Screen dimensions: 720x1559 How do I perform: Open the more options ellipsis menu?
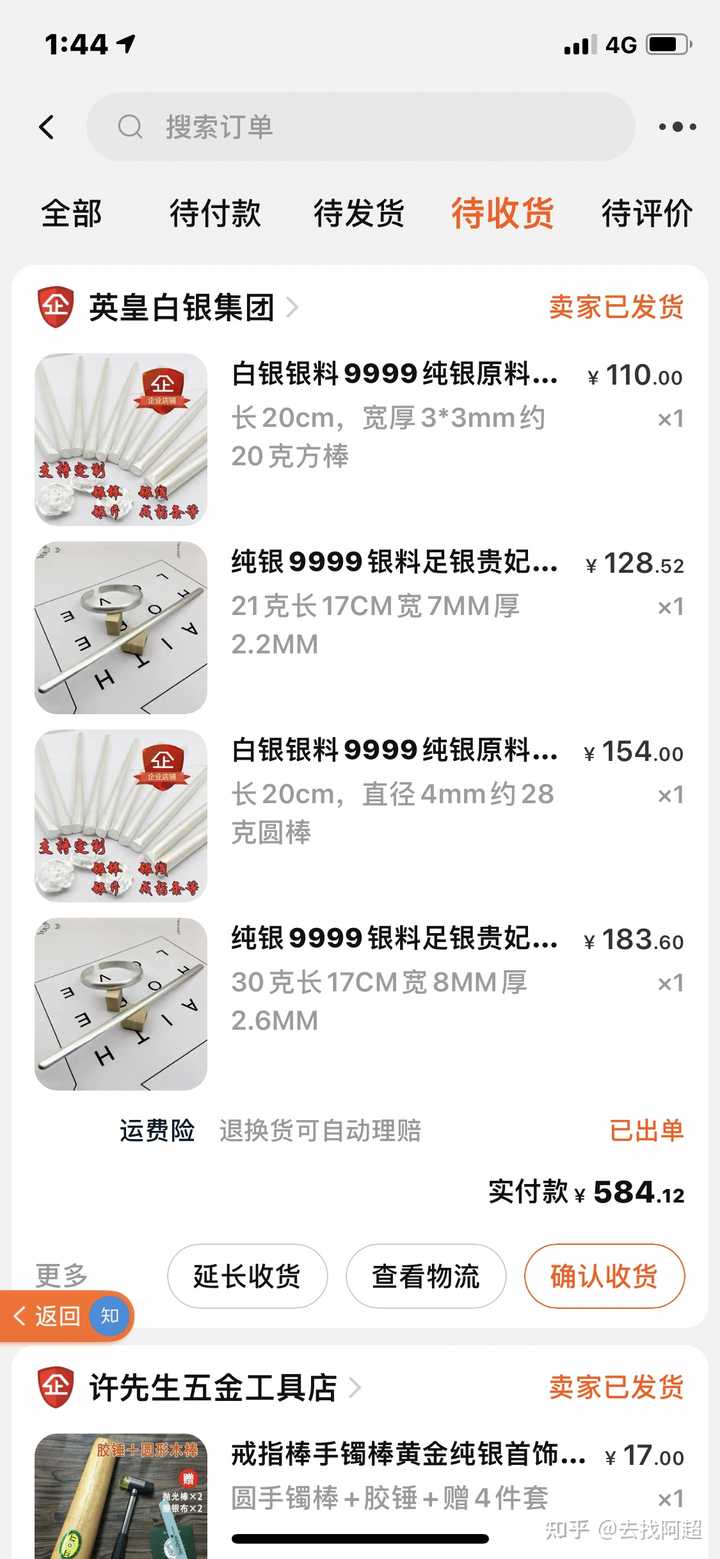tap(676, 127)
